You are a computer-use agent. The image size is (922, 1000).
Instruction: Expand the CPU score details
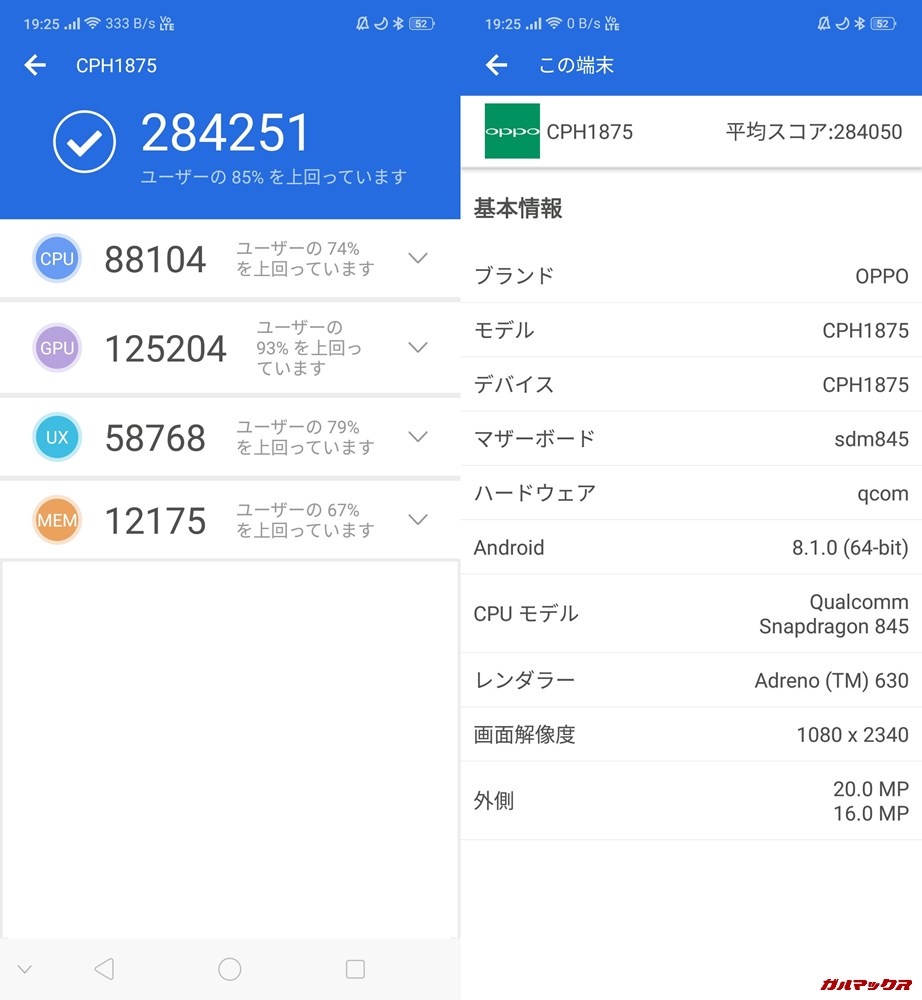tap(418, 258)
